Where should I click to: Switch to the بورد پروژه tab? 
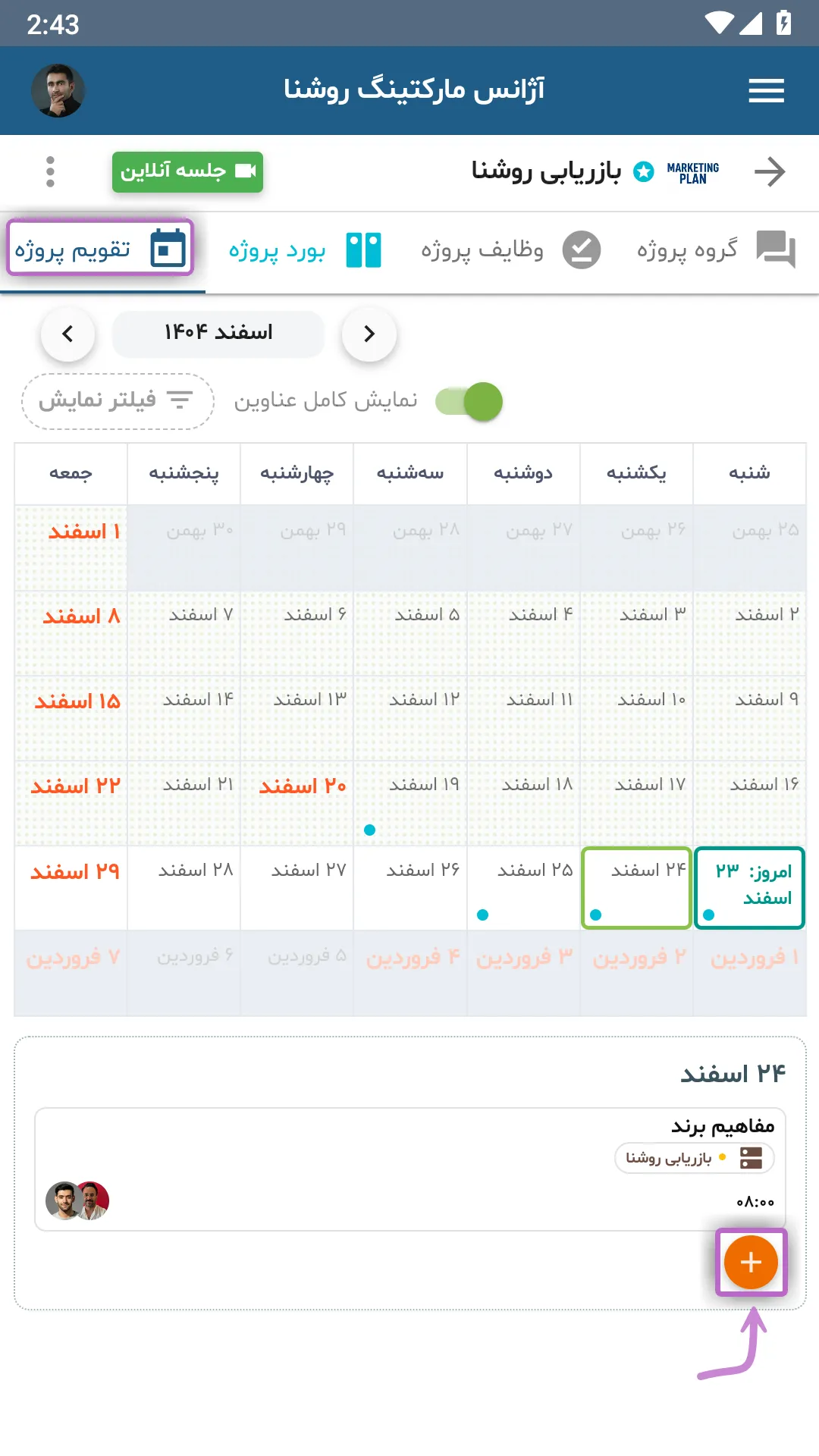click(305, 249)
